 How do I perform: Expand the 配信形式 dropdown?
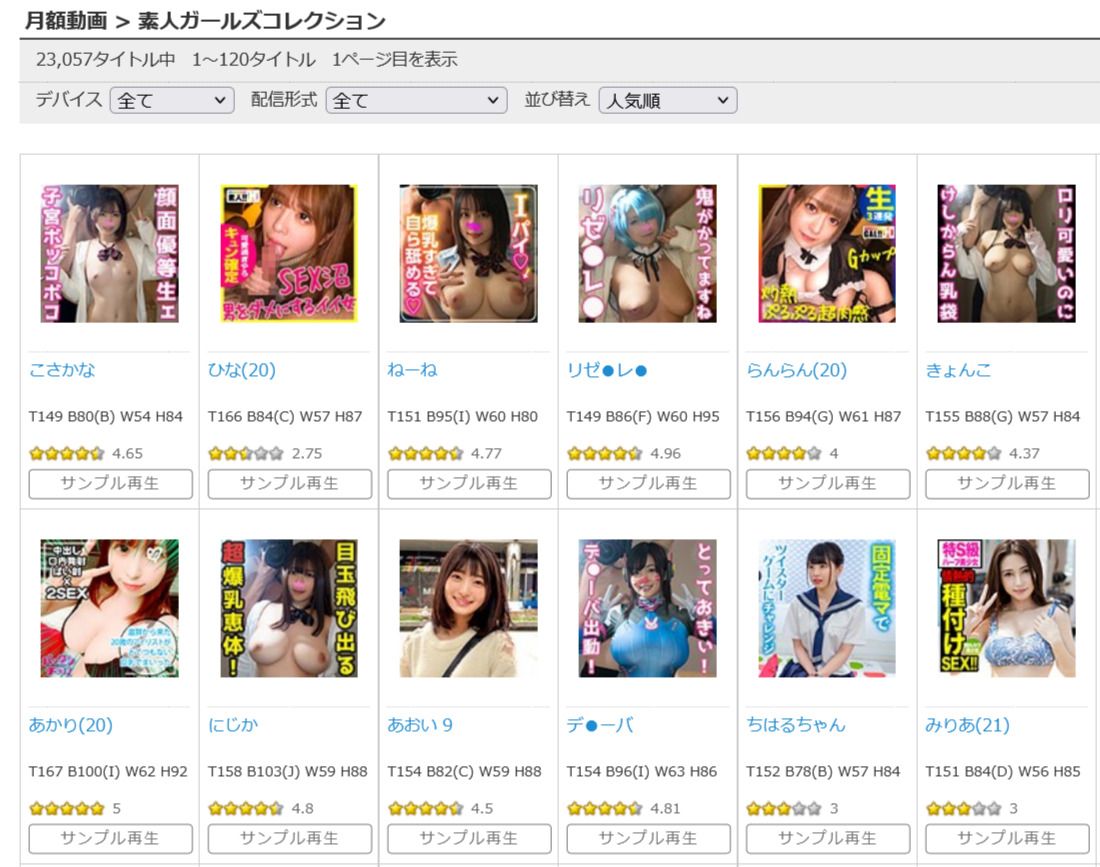pos(416,100)
